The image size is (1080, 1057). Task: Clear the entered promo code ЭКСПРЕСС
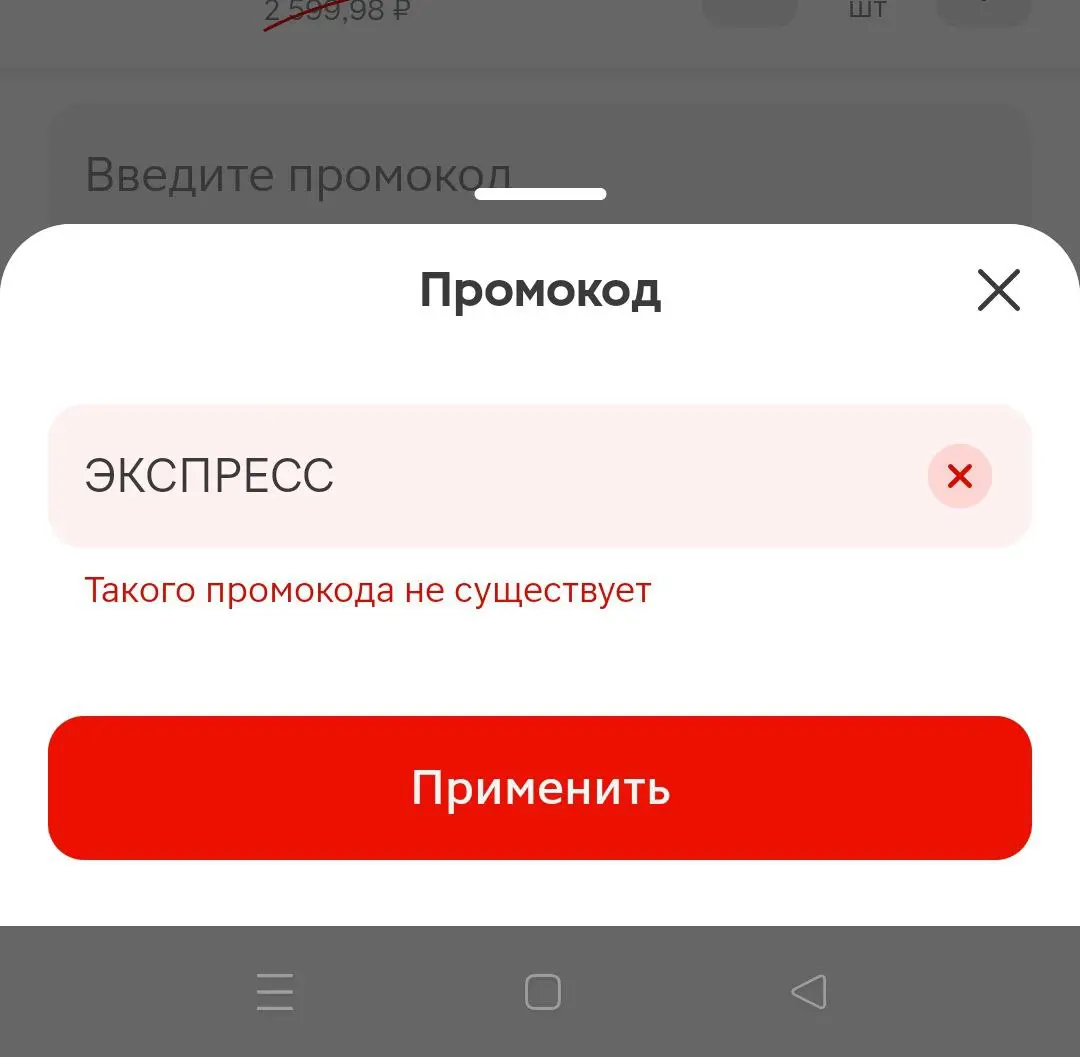pyautogui.click(x=959, y=476)
